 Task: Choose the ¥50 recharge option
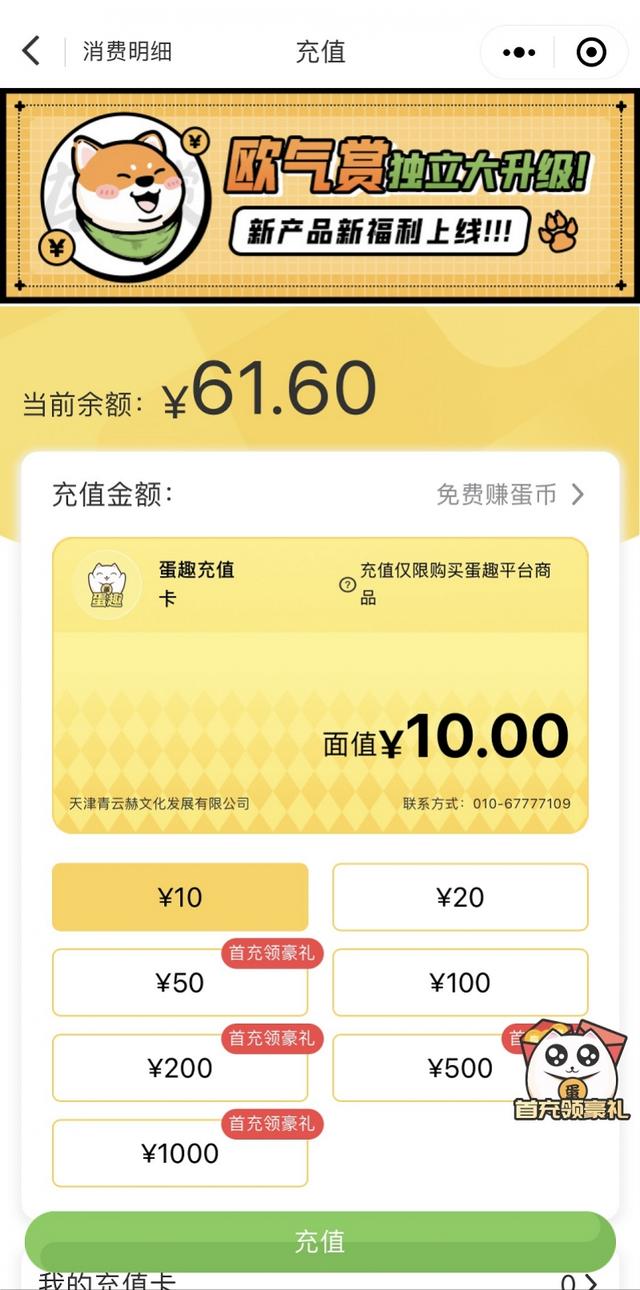click(x=180, y=982)
